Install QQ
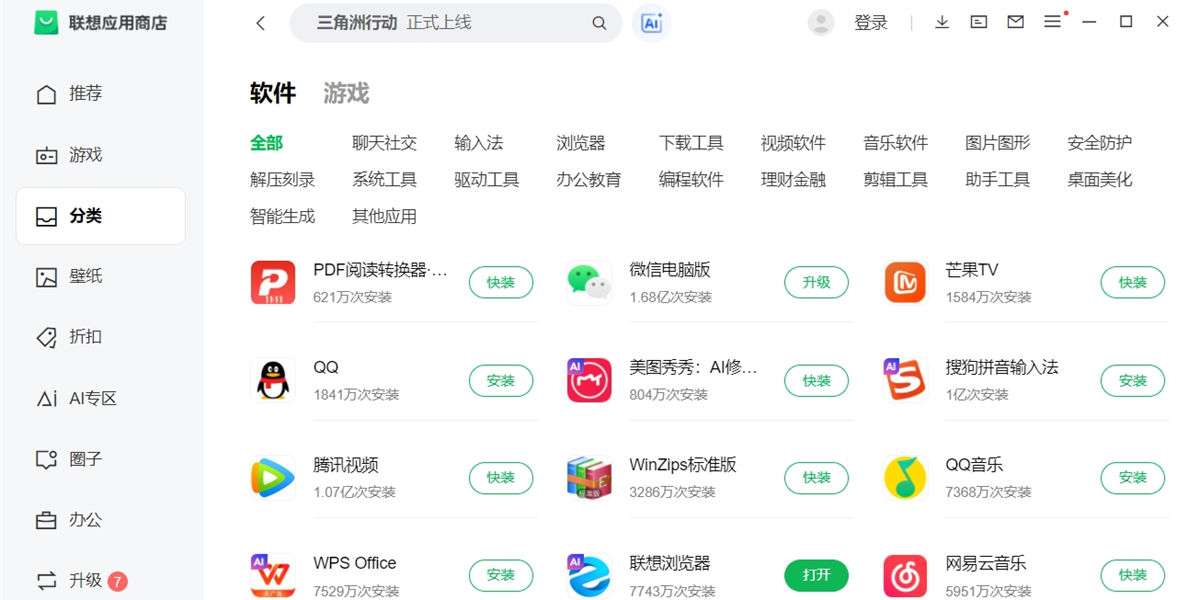Screen dimensions: 1200x600 pos(500,380)
